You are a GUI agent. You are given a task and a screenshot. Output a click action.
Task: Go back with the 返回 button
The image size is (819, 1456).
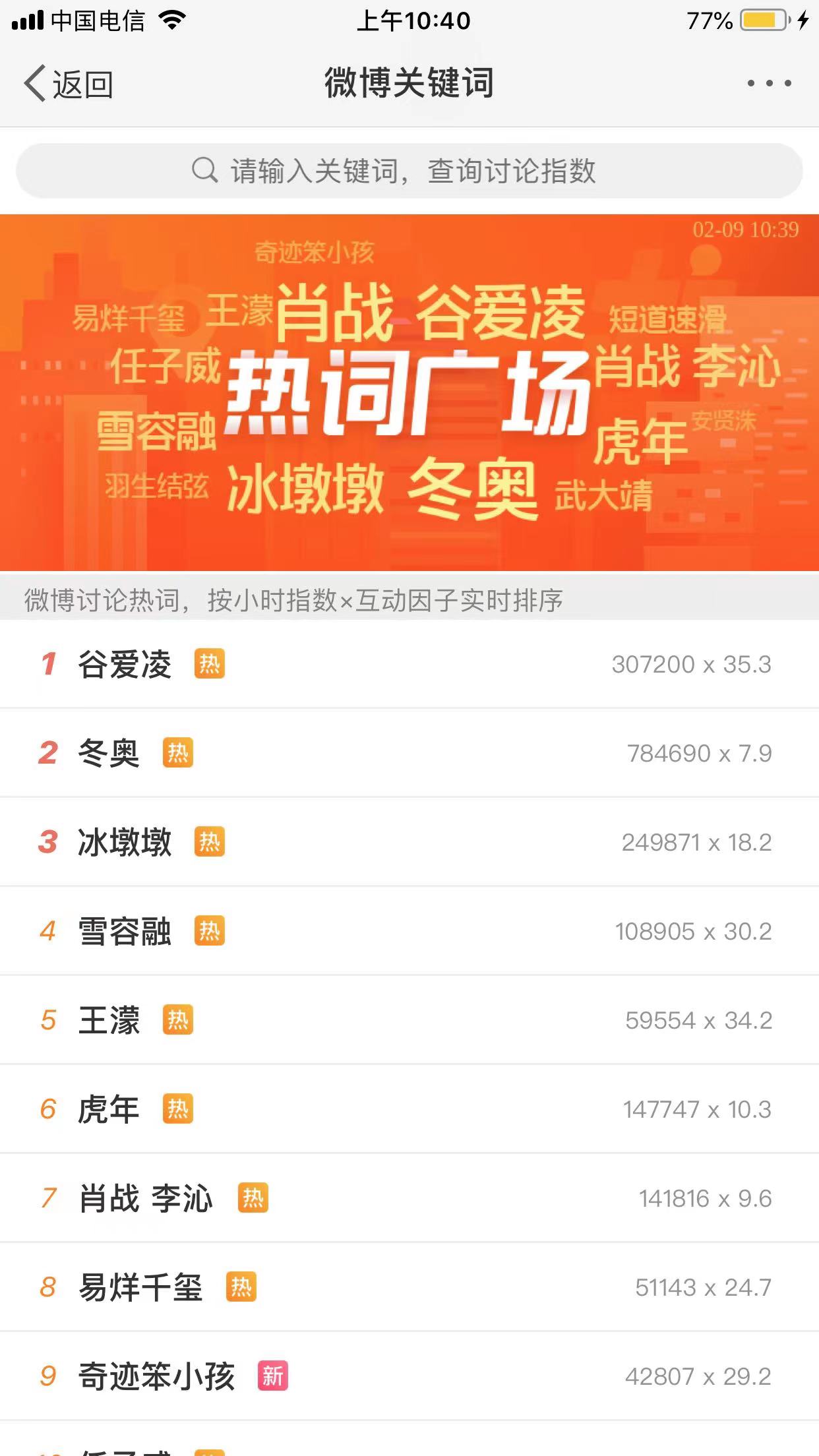pyautogui.click(x=69, y=84)
